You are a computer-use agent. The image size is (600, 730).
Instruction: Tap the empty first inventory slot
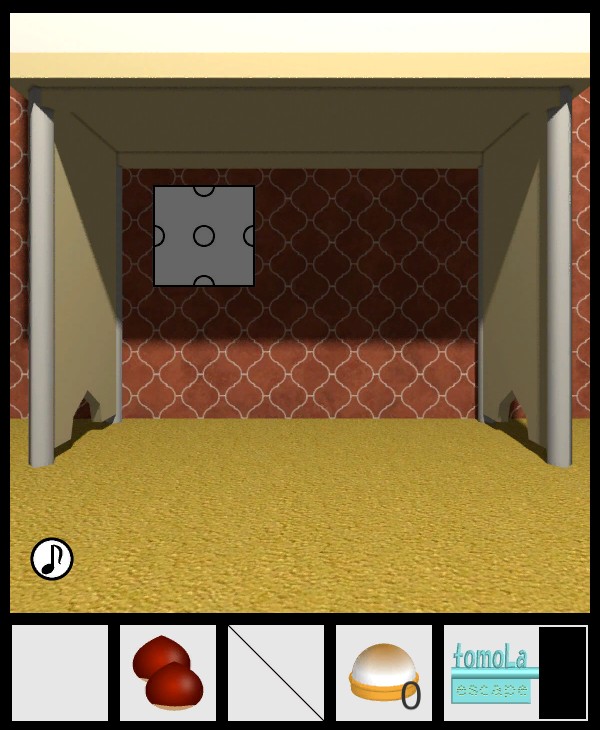coord(60,673)
